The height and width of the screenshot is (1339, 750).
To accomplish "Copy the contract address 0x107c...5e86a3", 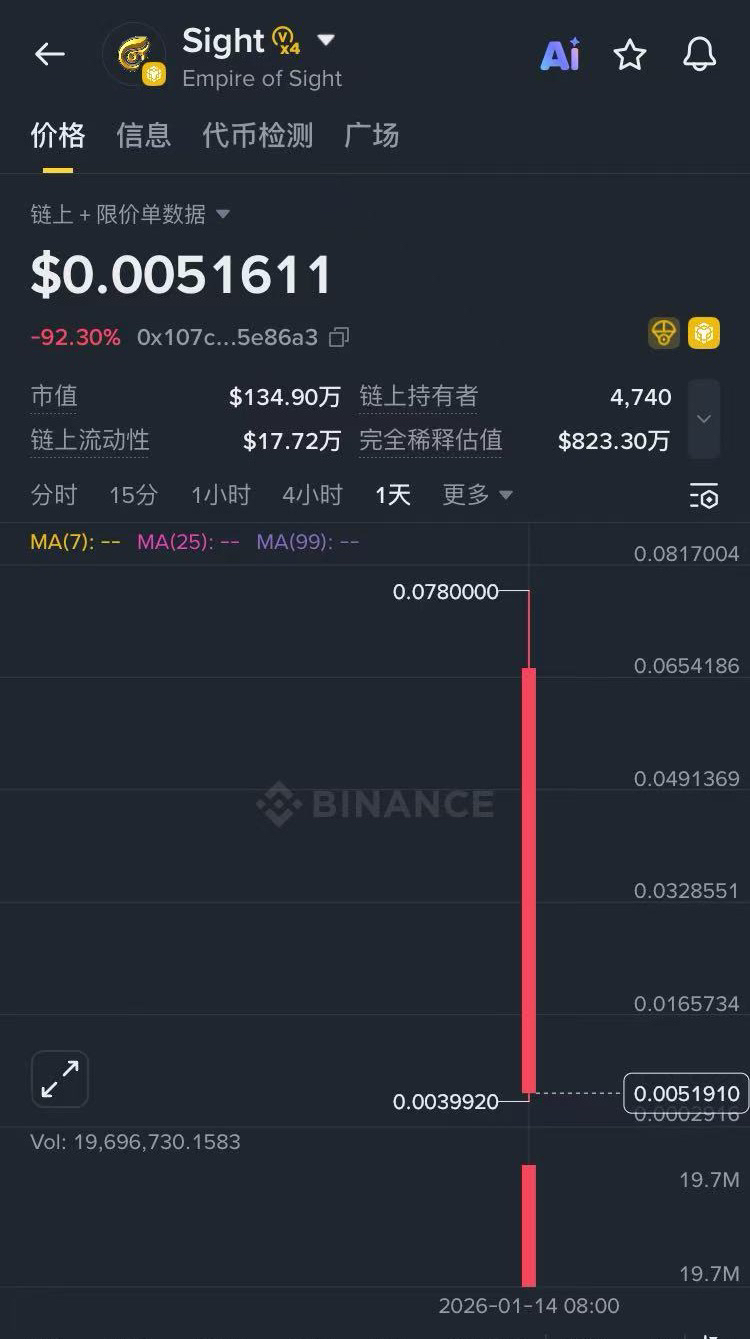I will pos(340,337).
